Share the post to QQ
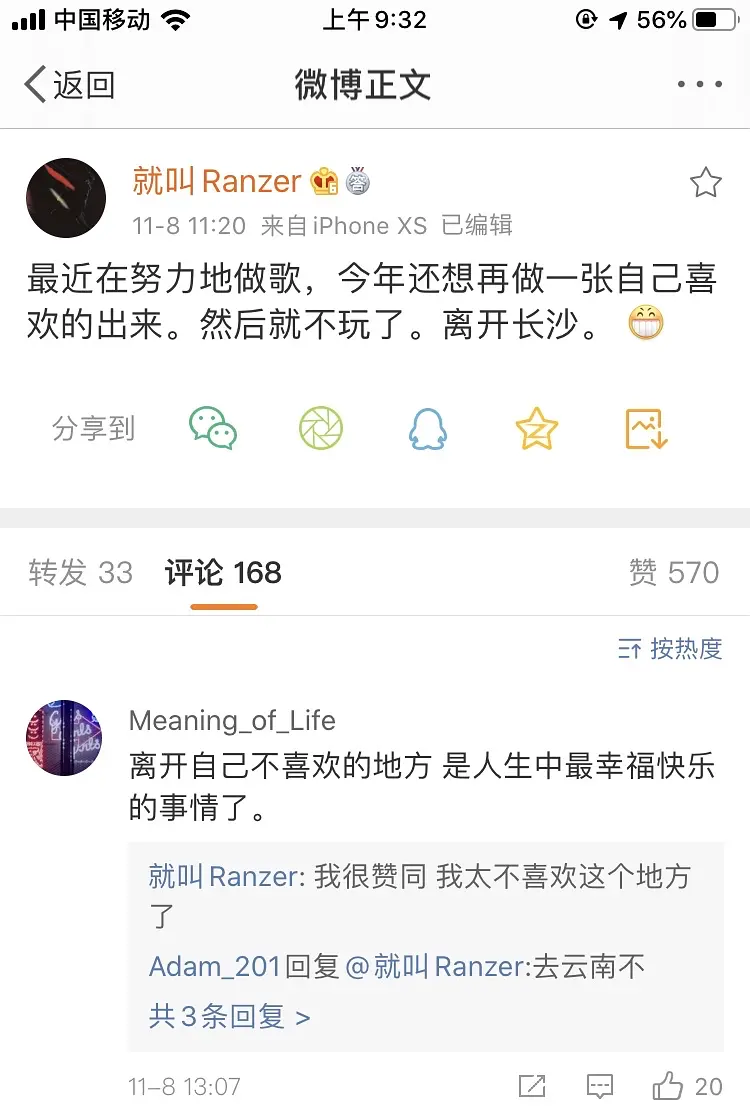Viewport: 750px width, 1120px height. [x=428, y=428]
